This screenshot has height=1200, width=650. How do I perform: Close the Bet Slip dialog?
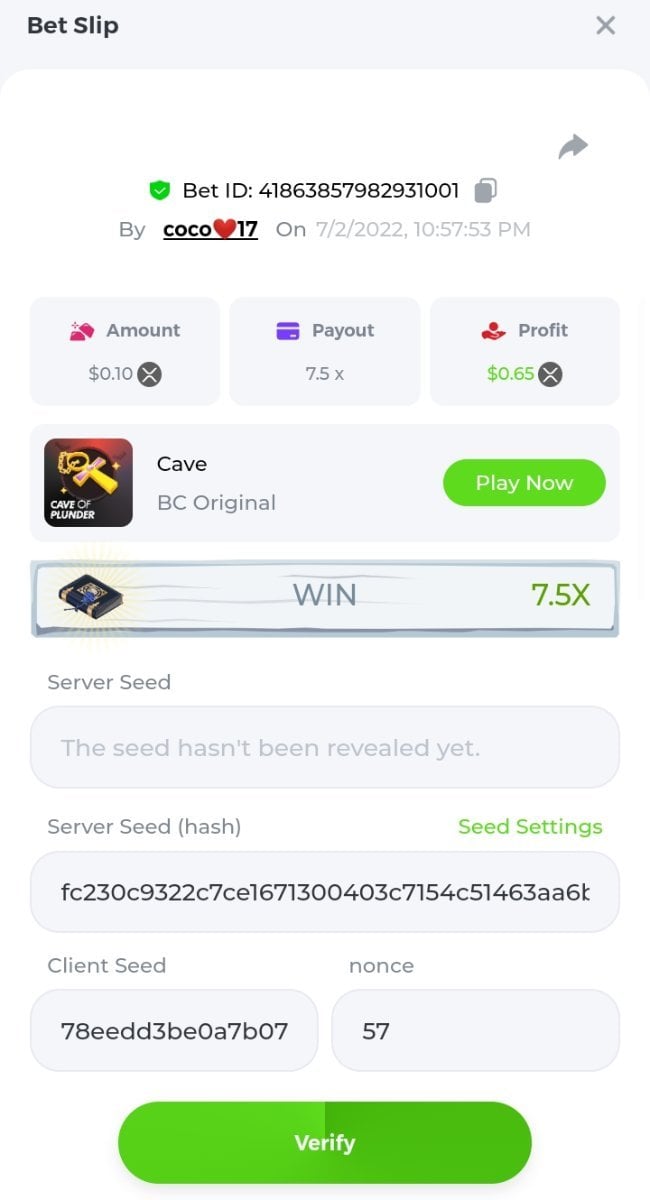pos(605,26)
